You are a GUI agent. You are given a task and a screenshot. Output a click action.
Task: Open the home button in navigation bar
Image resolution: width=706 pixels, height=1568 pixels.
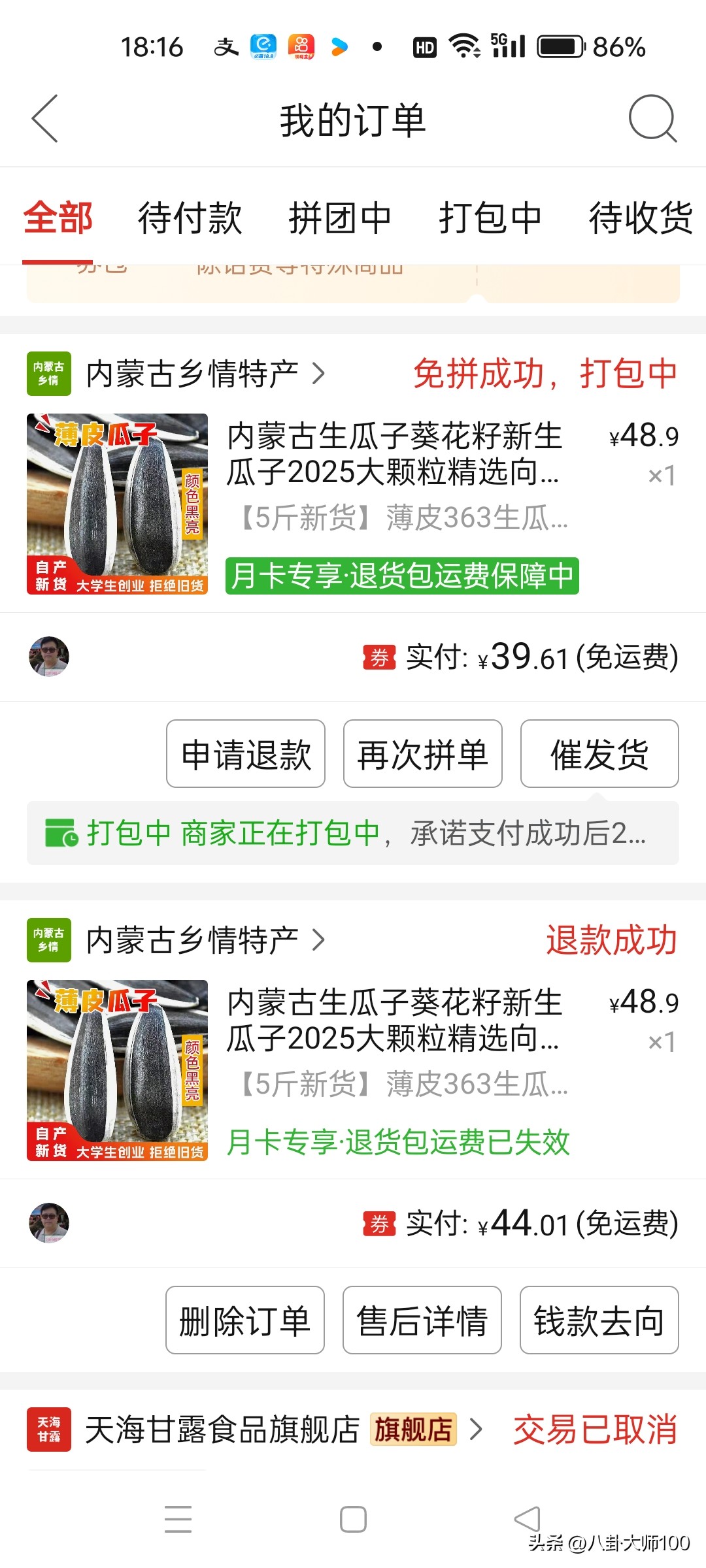pyautogui.click(x=352, y=1520)
